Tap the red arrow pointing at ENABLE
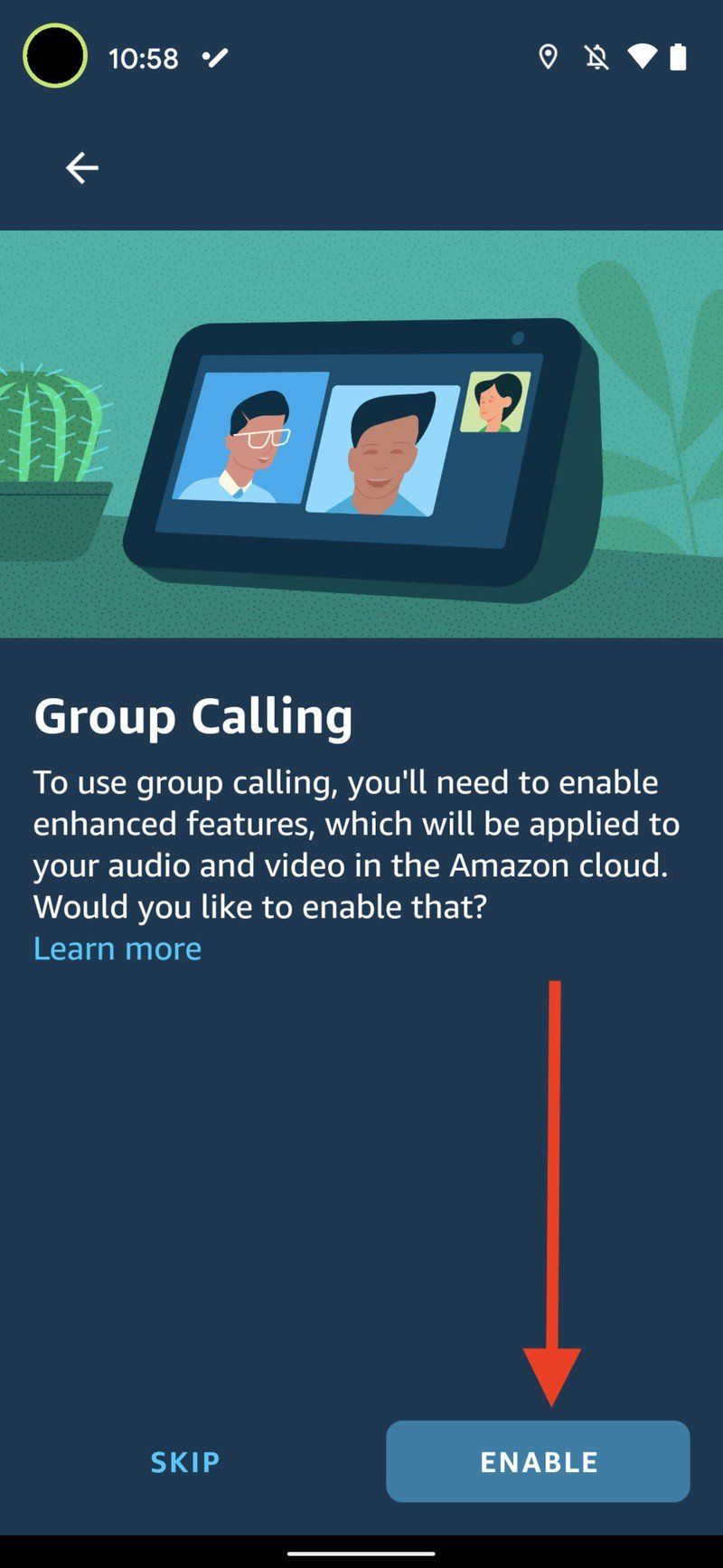Image resolution: width=723 pixels, height=1568 pixels. [554, 1176]
